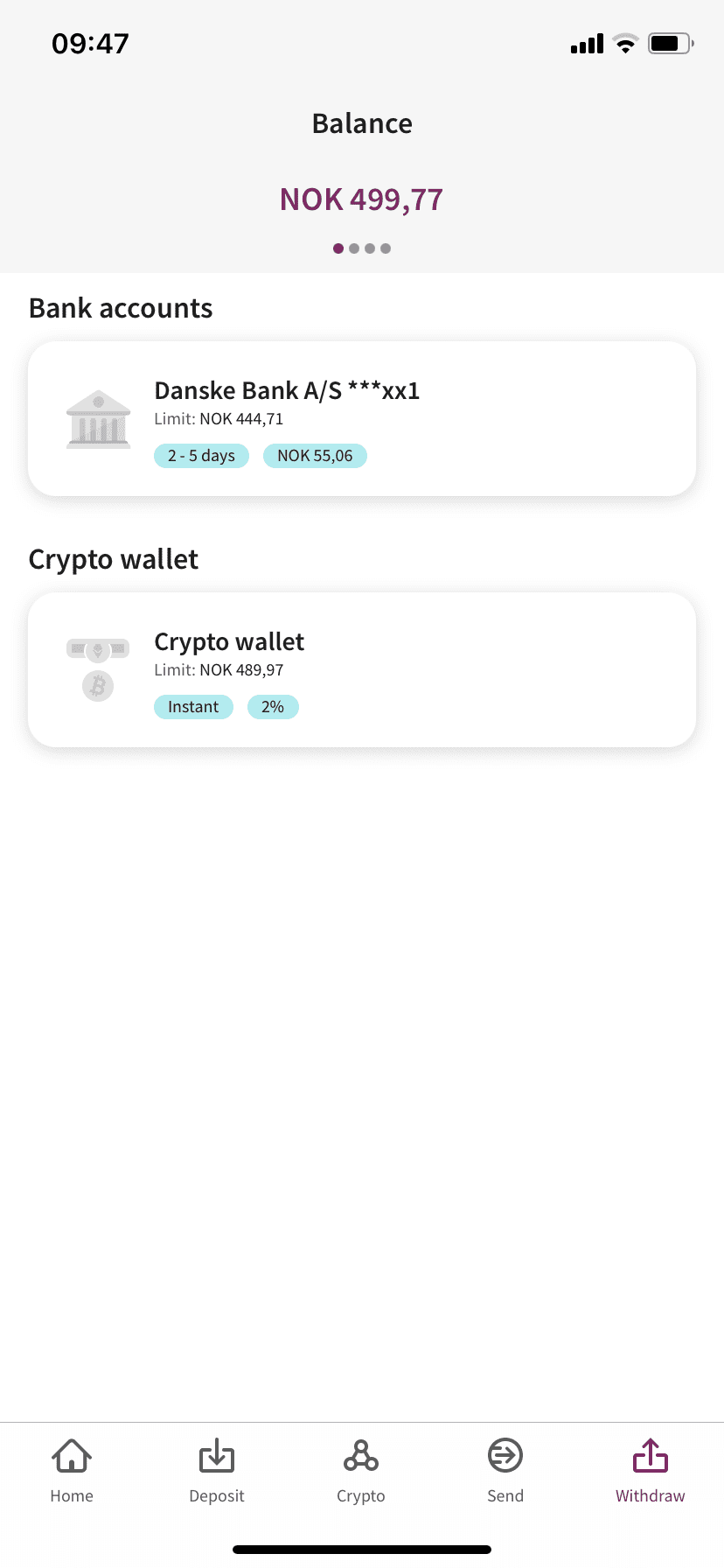Select the last dot of the balance carousel
Screen dimensions: 724x1568
[x=385, y=248]
